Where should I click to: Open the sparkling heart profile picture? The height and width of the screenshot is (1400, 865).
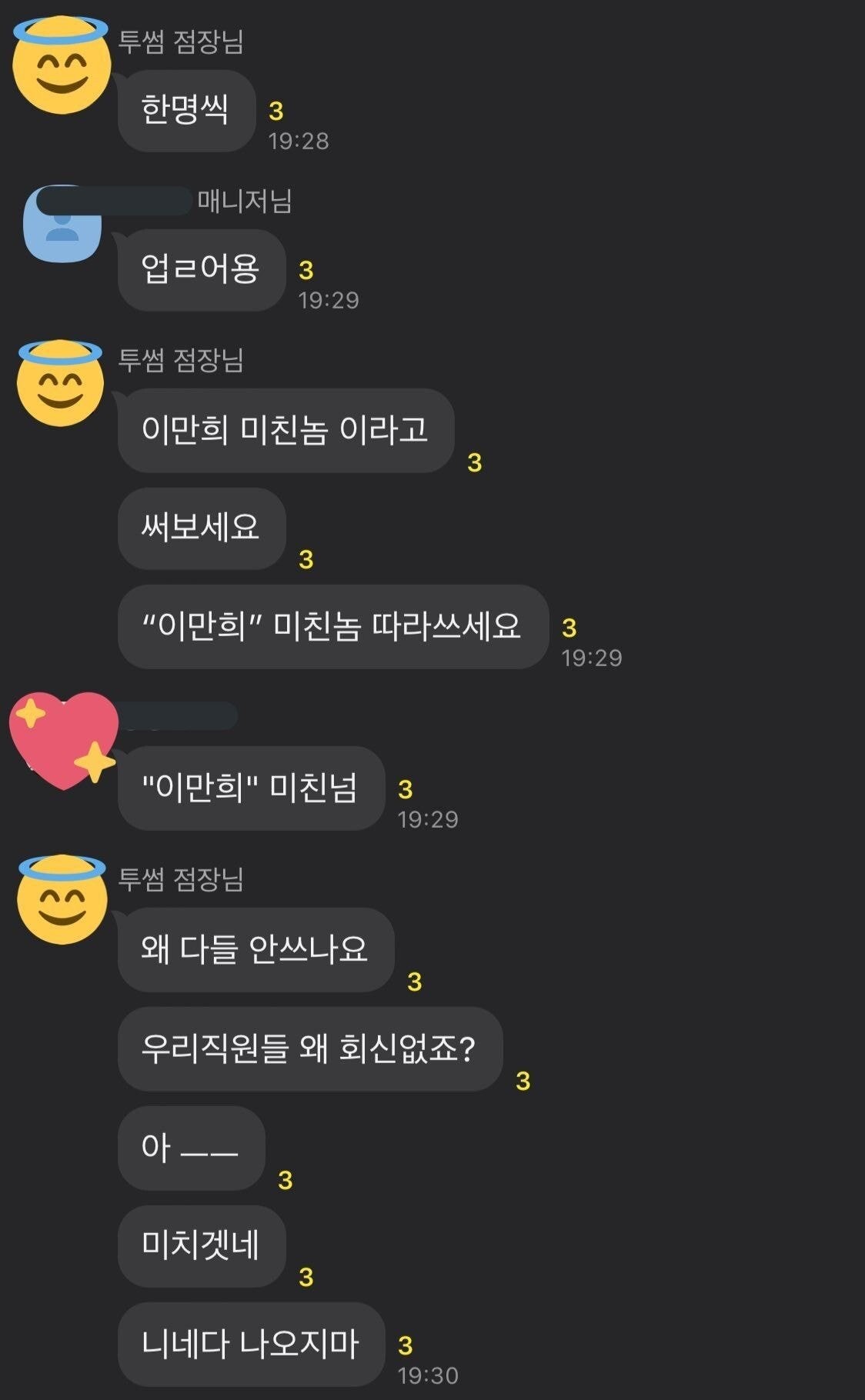click(x=63, y=740)
